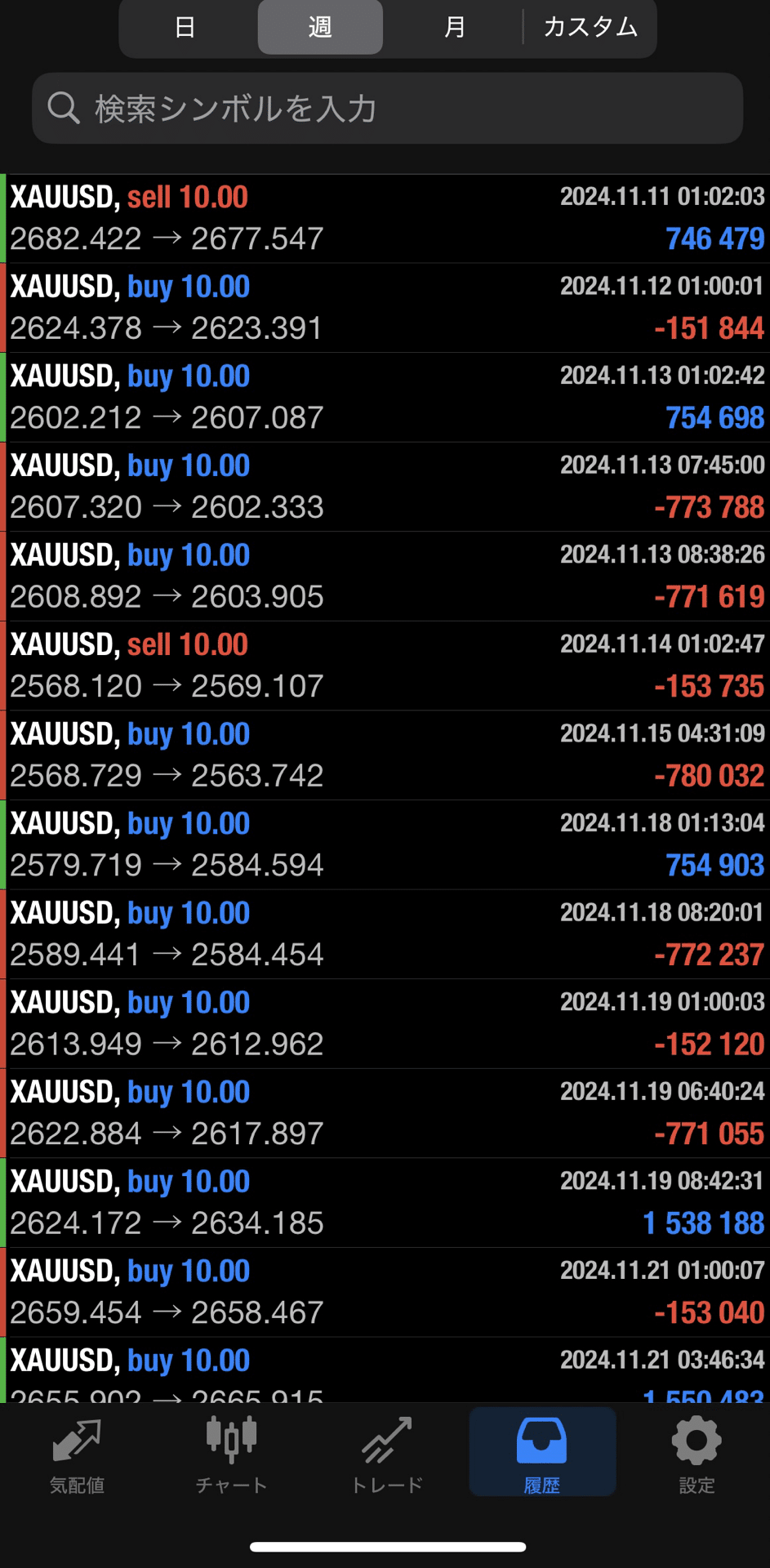This screenshot has height=1568, width=770.
Task: Show details of the 2024.11.14 sell trade
Action: (387, 666)
